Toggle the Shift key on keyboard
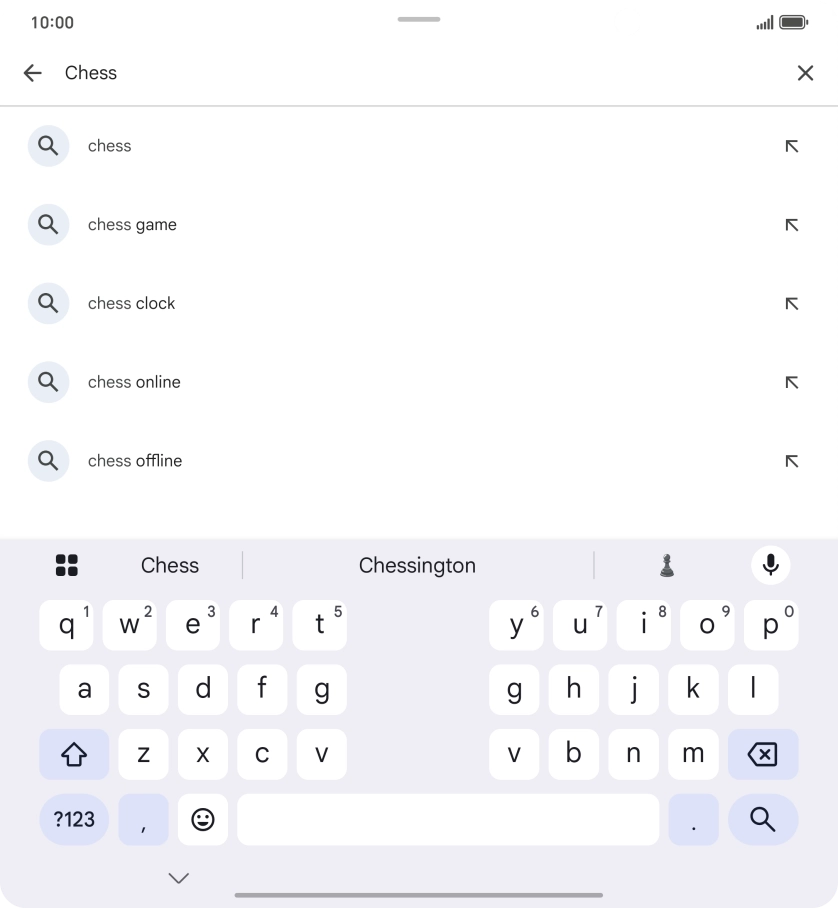 (x=73, y=754)
